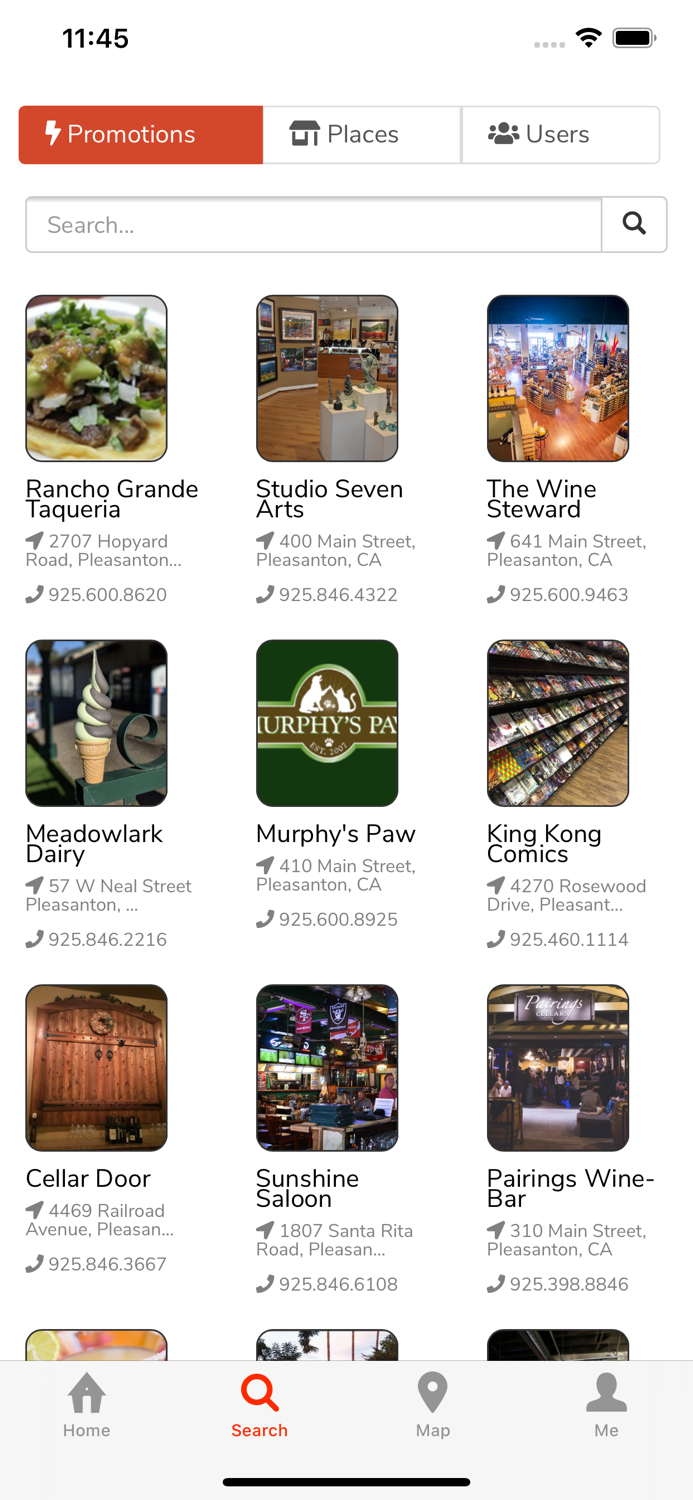This screenshot has width=693, height=1500.
Task: View Pairings Wine-Bar listing
Action: click(x=558, y=1068)
